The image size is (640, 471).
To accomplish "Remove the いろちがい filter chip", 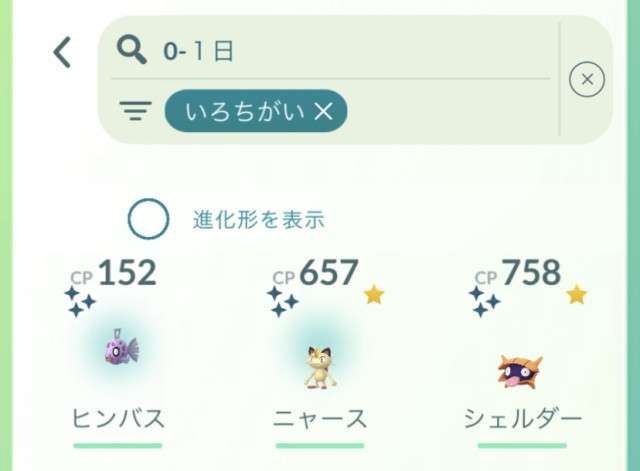I will (323, 111).
